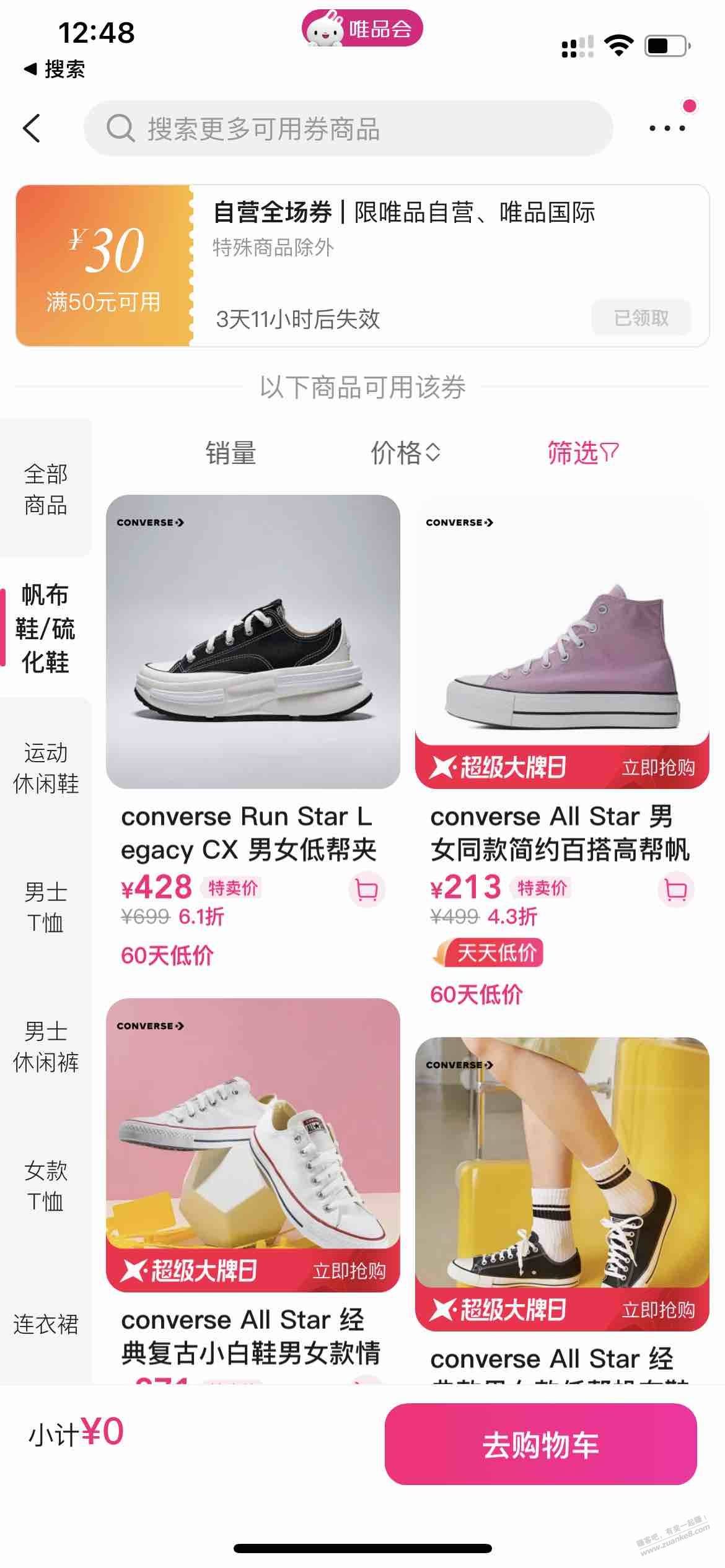Add the ¥428 Run Star to cart

(x=367, y=890)
